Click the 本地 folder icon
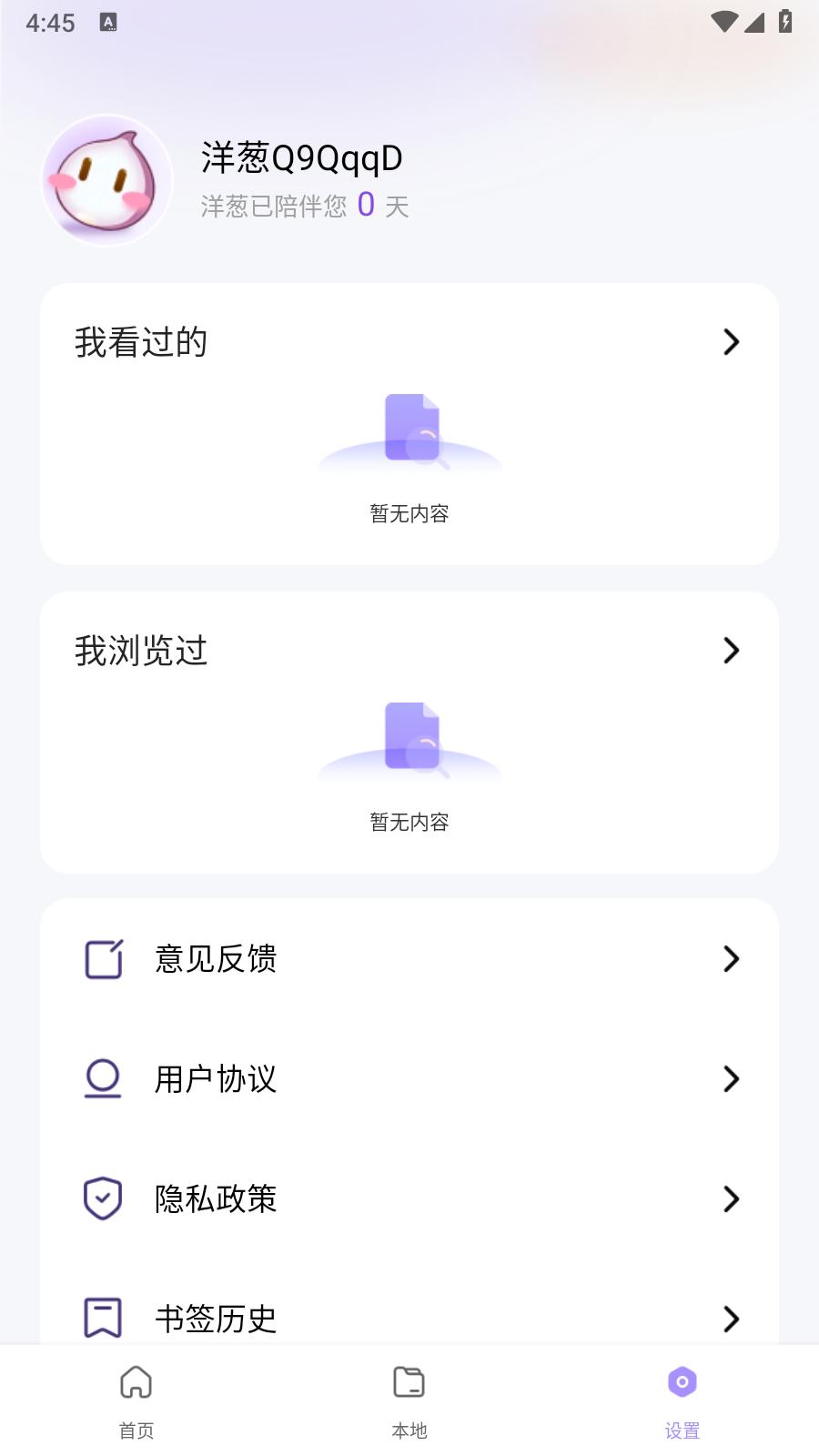Viewport: 819px width, 1456px height. [409, 1380]
